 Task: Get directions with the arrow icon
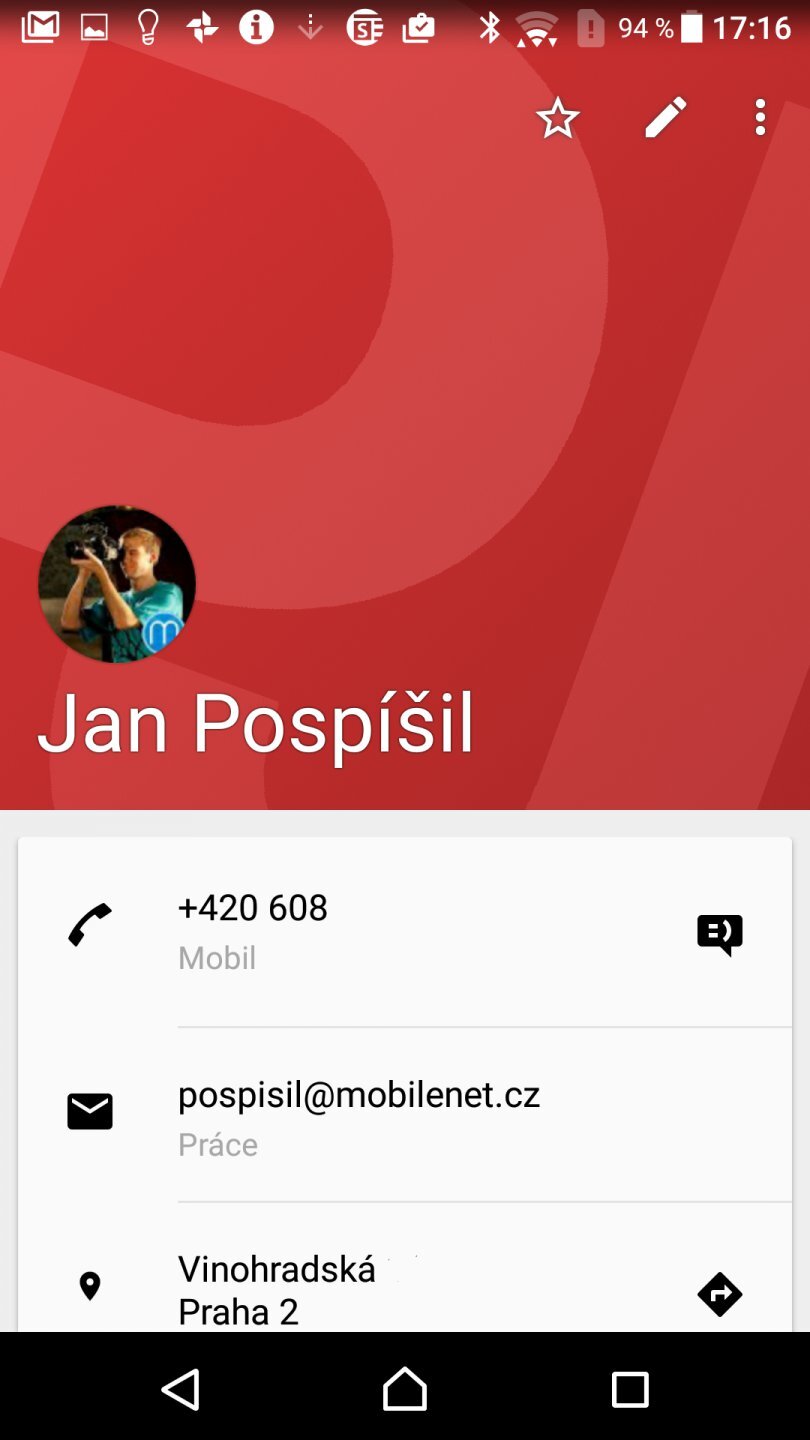click(720, 1295)
